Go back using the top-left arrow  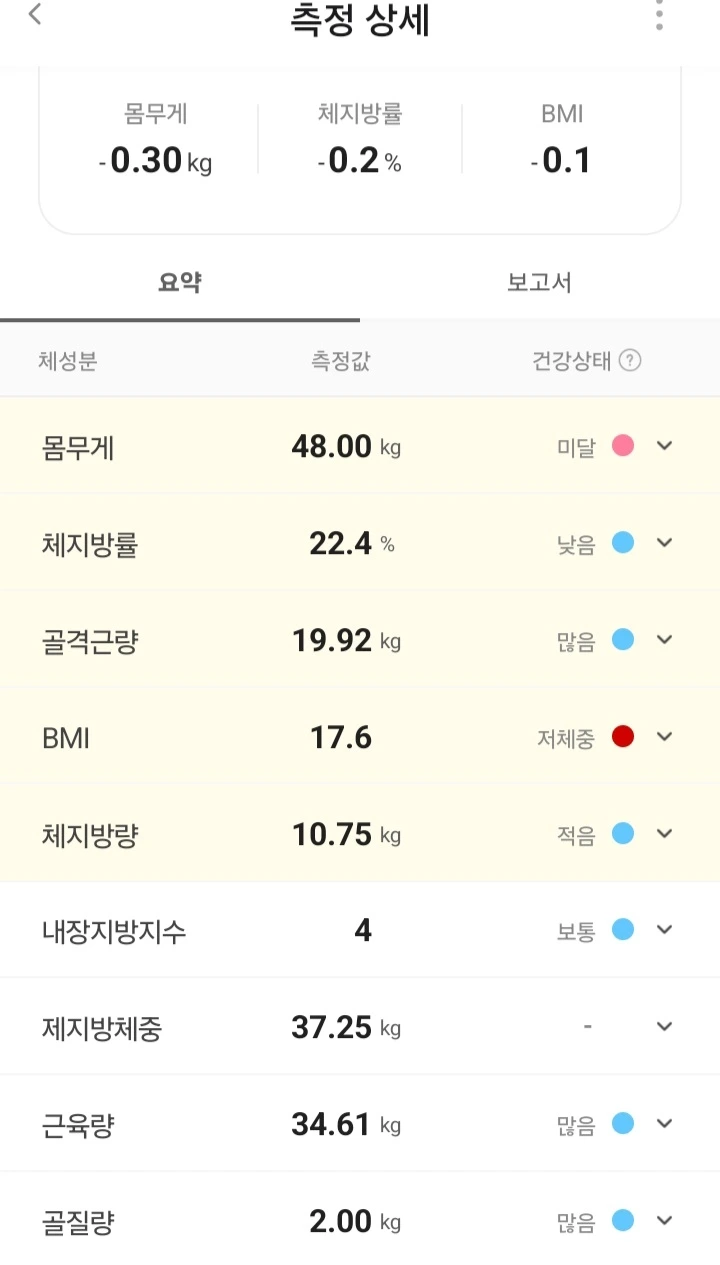pyautogui.click(x=35, y=15)
